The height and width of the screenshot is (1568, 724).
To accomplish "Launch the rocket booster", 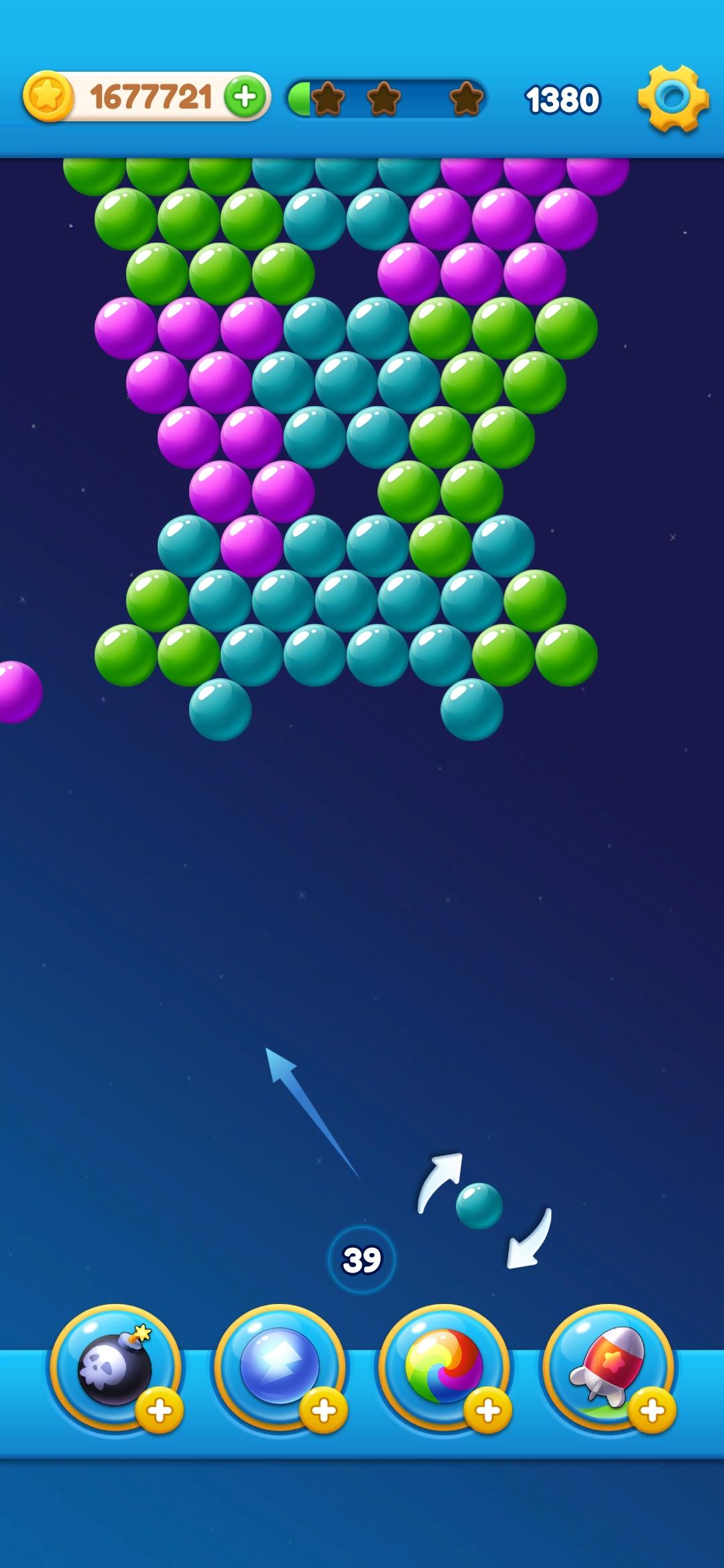I will coord(609,1368).
